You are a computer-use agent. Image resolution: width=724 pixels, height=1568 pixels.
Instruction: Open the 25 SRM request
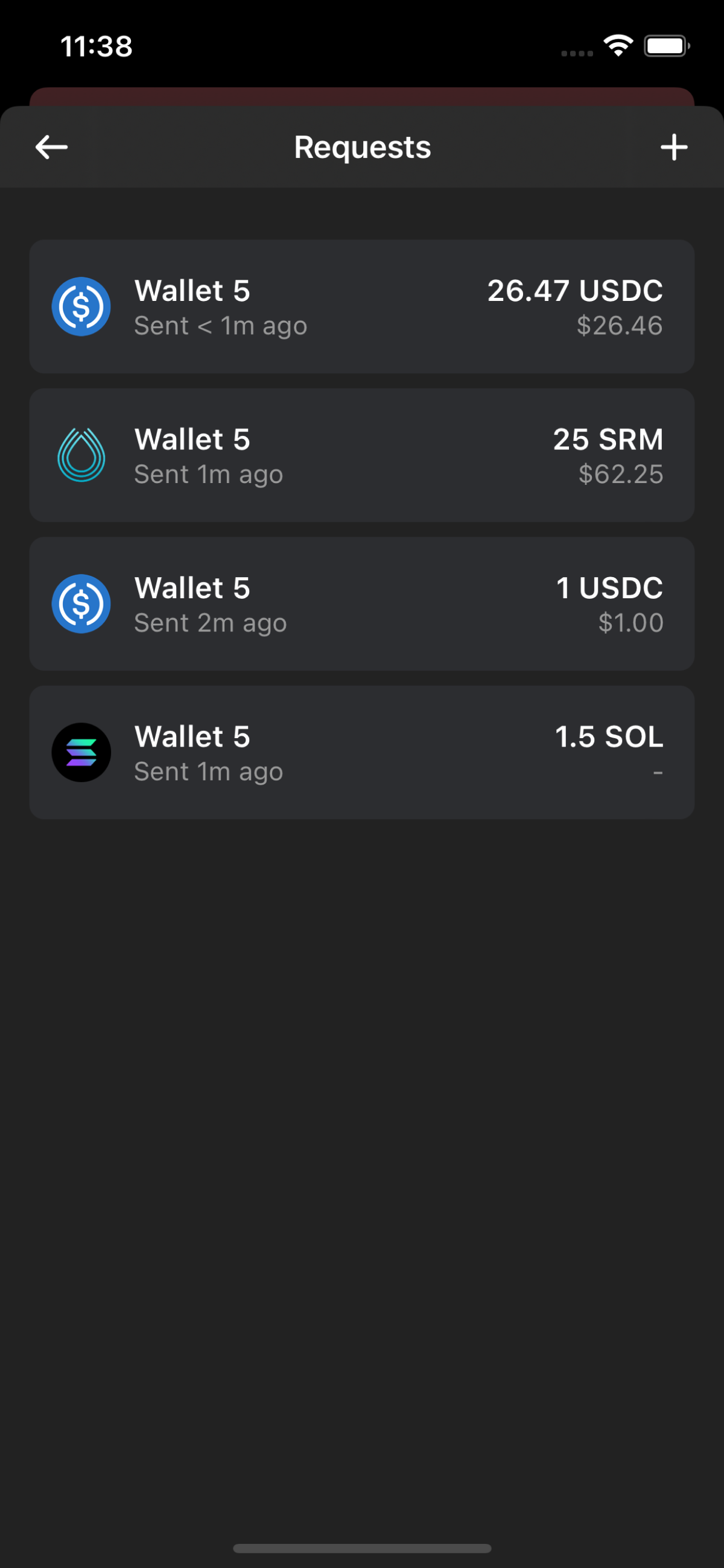pos(361,455)
